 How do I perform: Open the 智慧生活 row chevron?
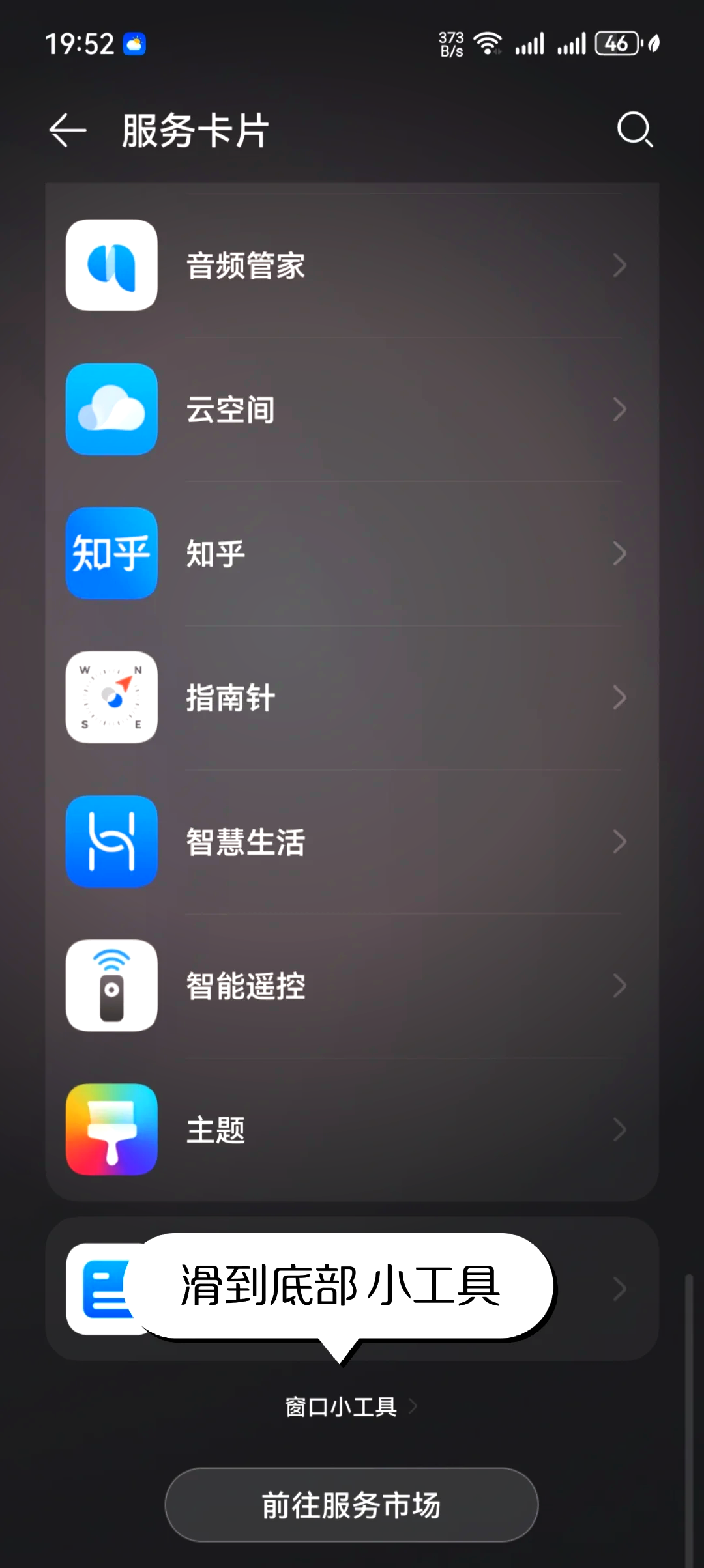[620, 842]
